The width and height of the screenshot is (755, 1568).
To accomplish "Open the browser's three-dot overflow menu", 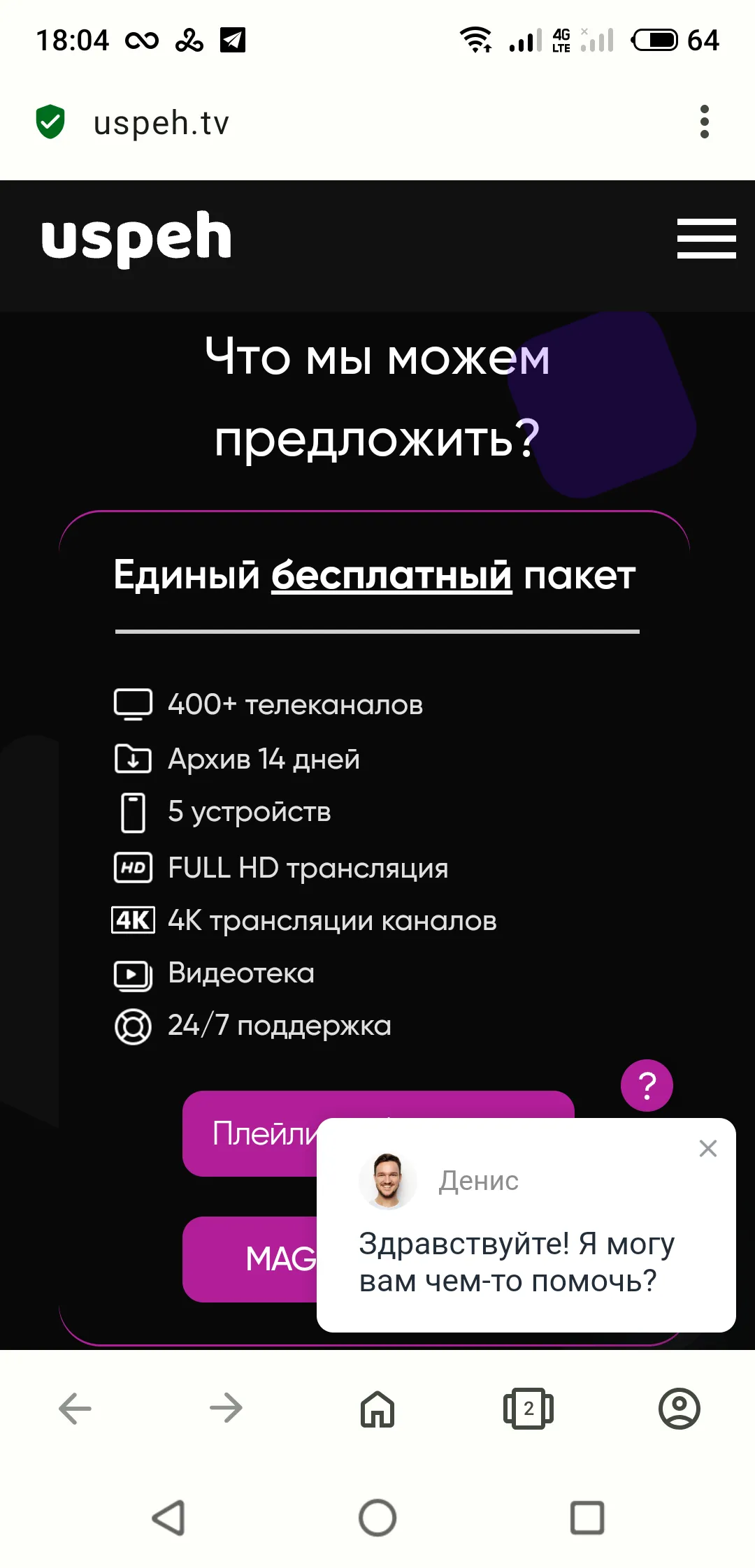I will click(x=704, y=122).
